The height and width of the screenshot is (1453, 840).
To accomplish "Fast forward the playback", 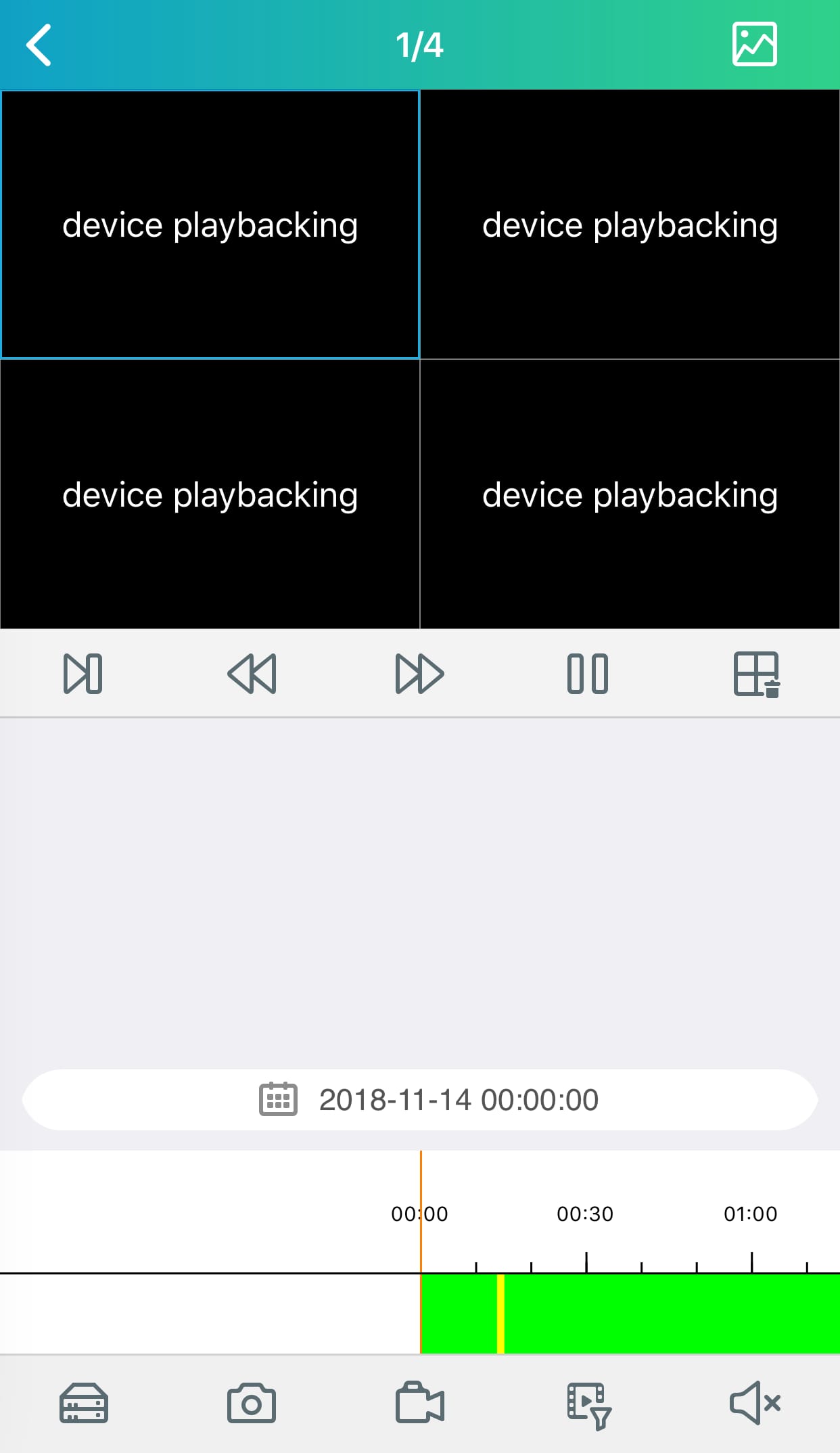I will click(x=419, y=673).
